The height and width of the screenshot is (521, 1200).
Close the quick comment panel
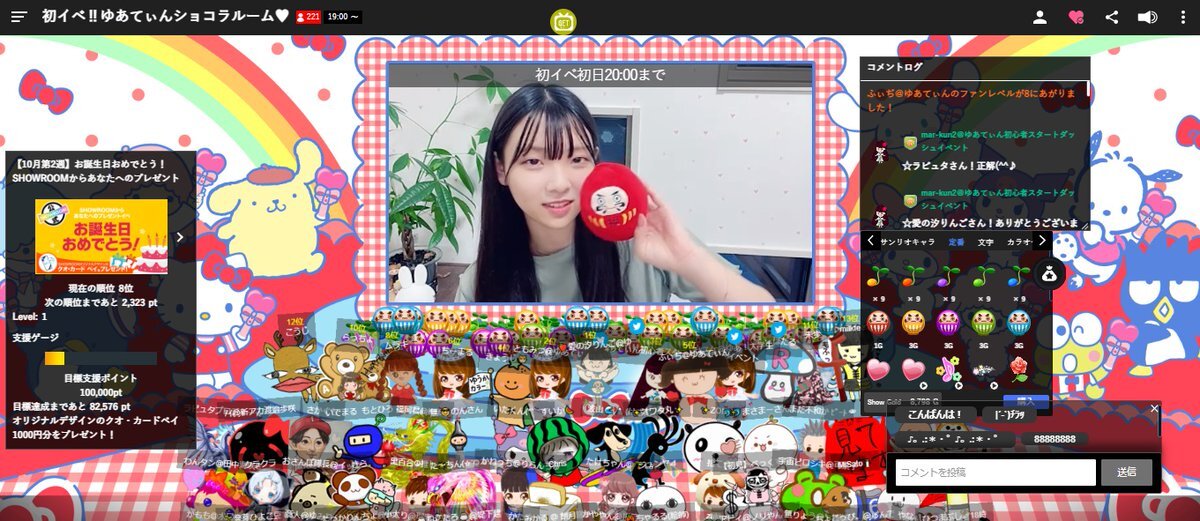[1154, 409]
